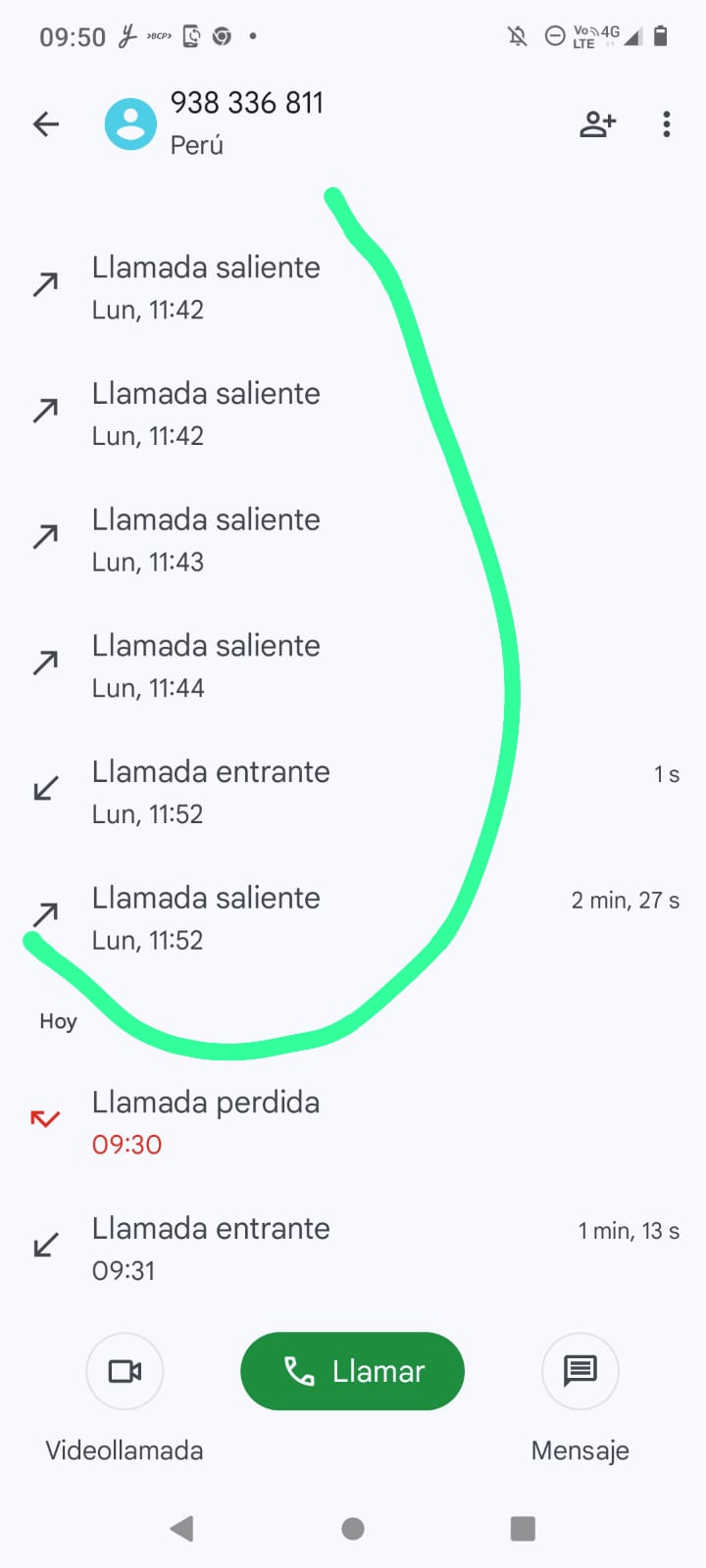Screen dimensions: 706x1568
Task: Open the three-dot overflow menu
Action: click(x=667, y=124)
